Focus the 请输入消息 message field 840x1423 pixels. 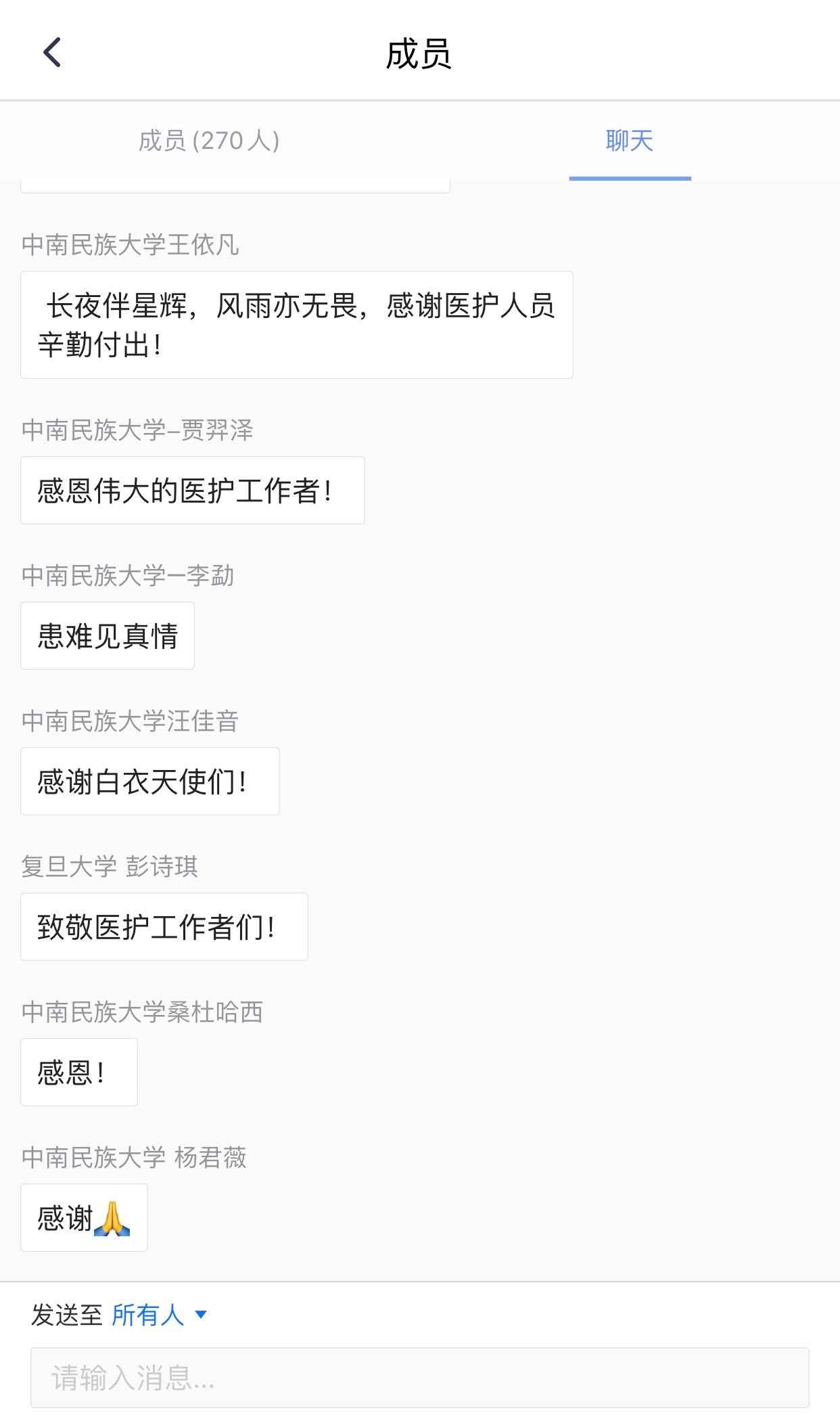419,1378
